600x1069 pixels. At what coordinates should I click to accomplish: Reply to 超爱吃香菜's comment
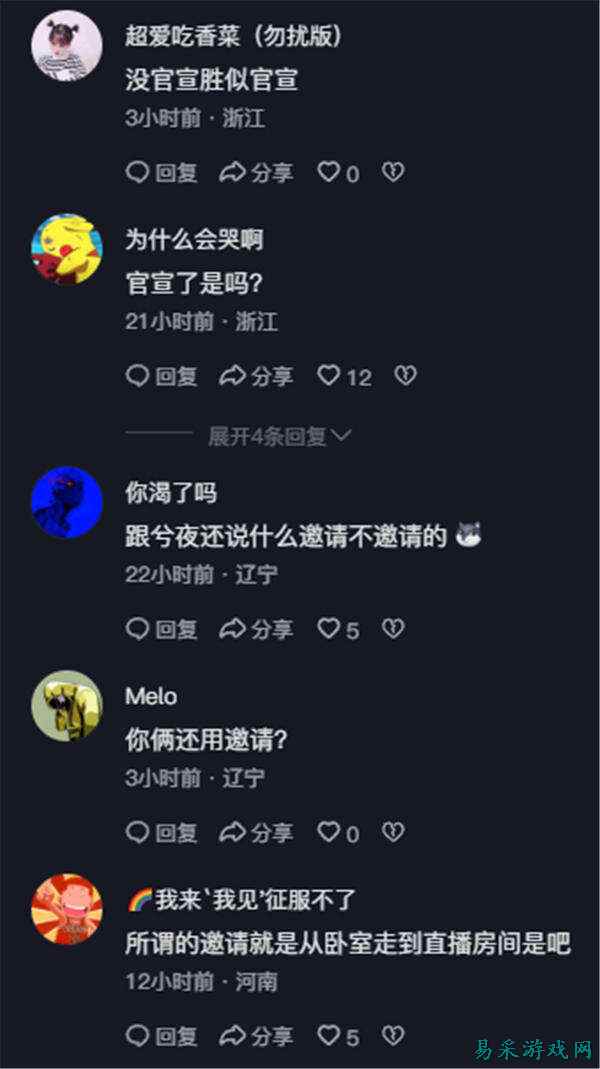pyautogui.click(x=161, y=173)
